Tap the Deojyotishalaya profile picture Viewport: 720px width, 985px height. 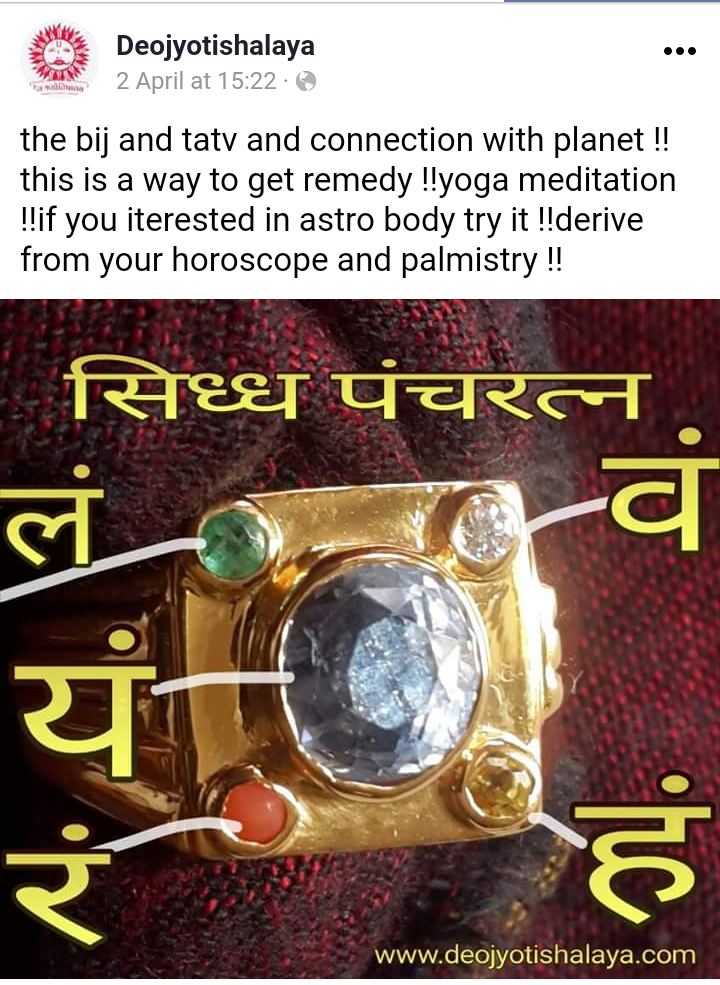(x=59, y=59)
